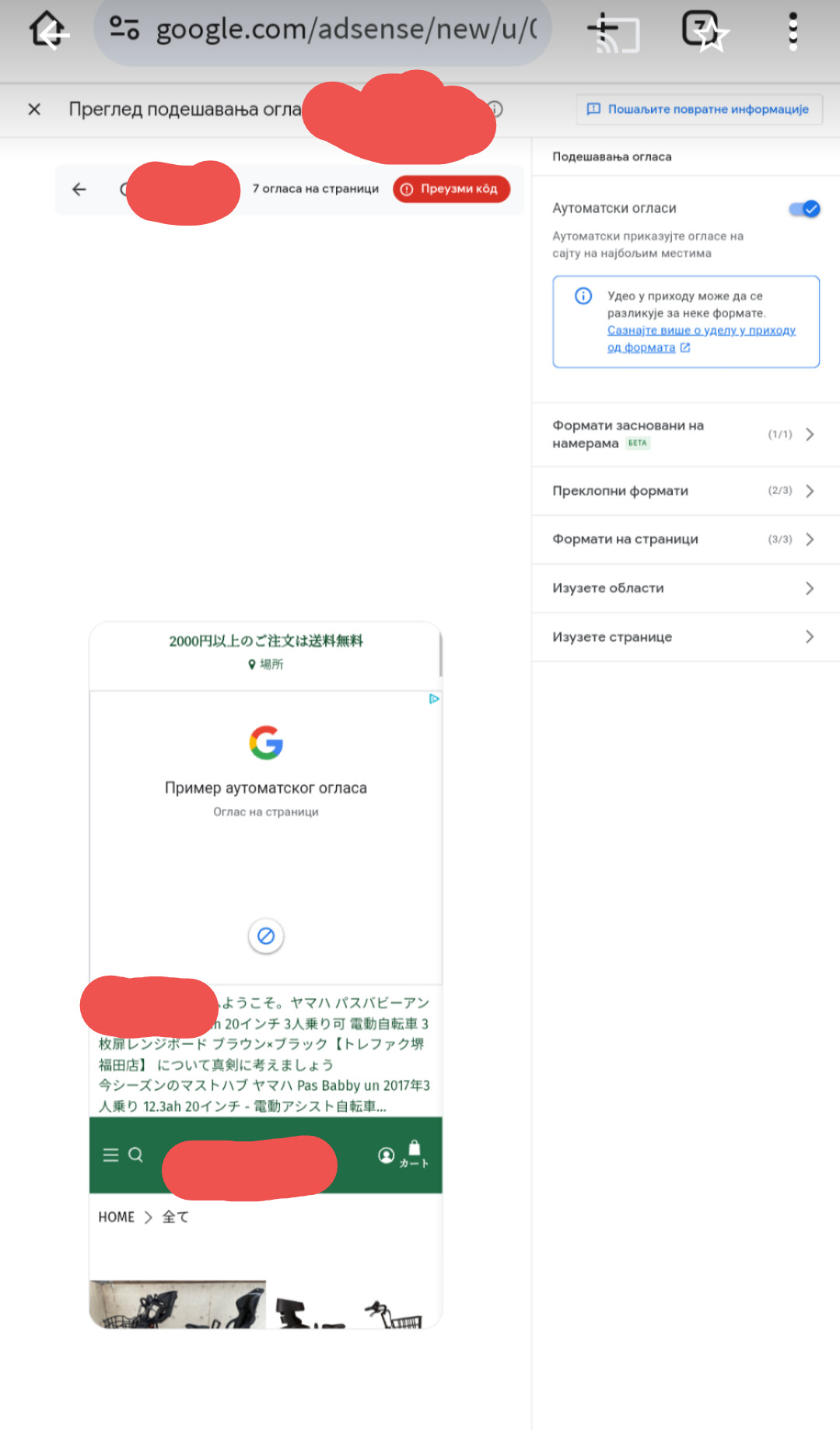Tap the browser address bar
840x1430 pixels.
pyautogui.click(x=323, y=31)
